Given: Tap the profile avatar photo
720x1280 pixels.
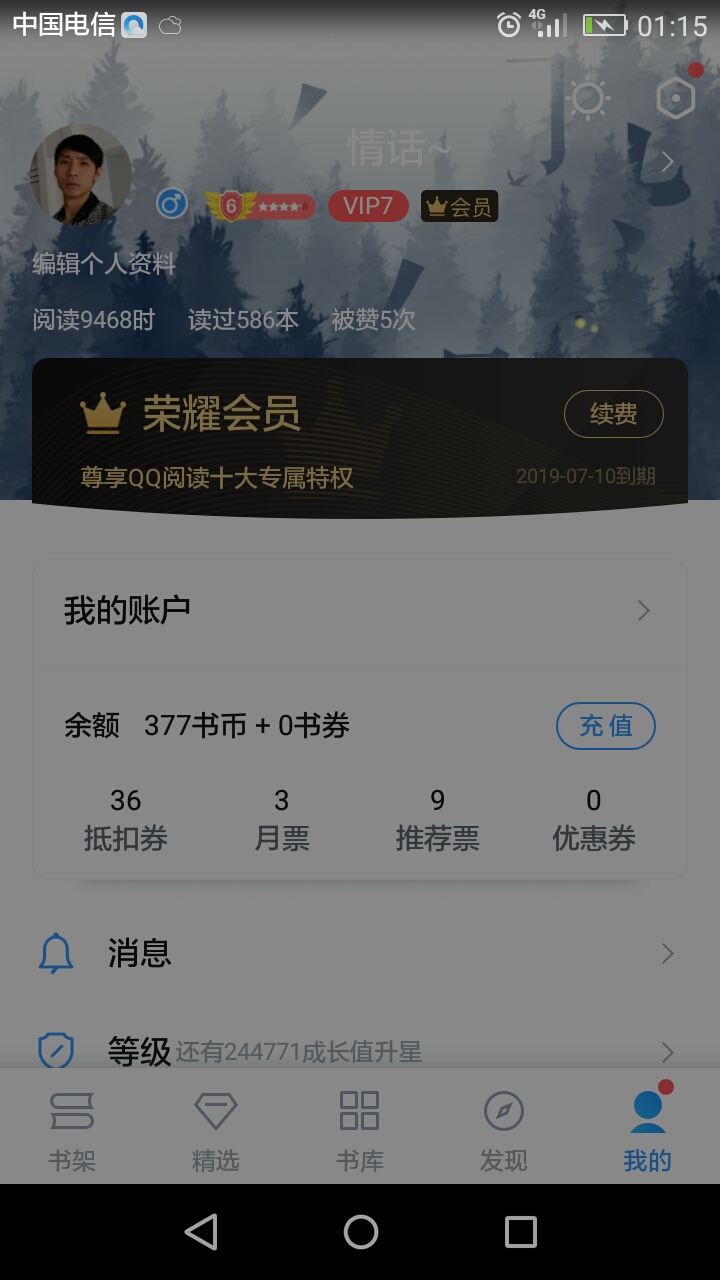Looking at the screenshot, I should (81, 175).
